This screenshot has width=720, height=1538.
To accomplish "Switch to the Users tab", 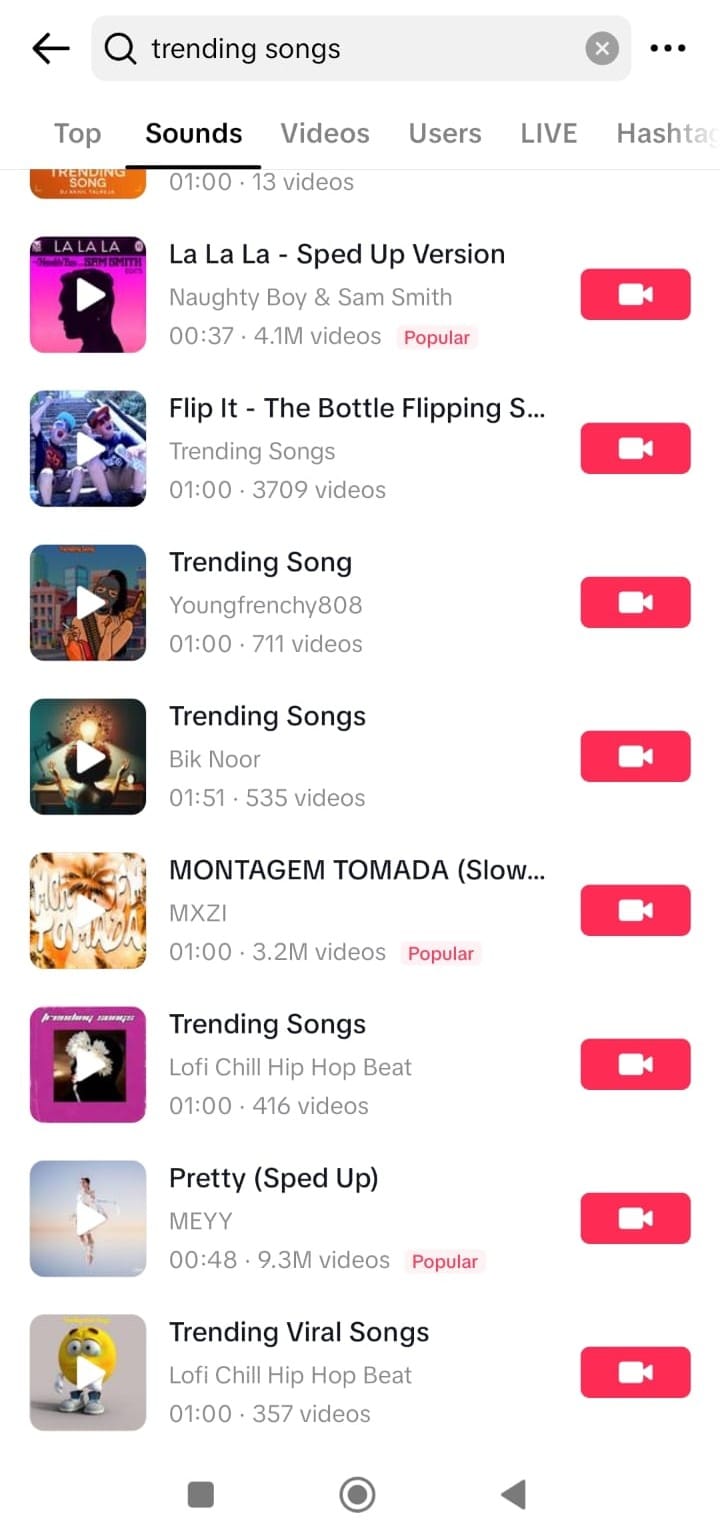I will (445, 133).
